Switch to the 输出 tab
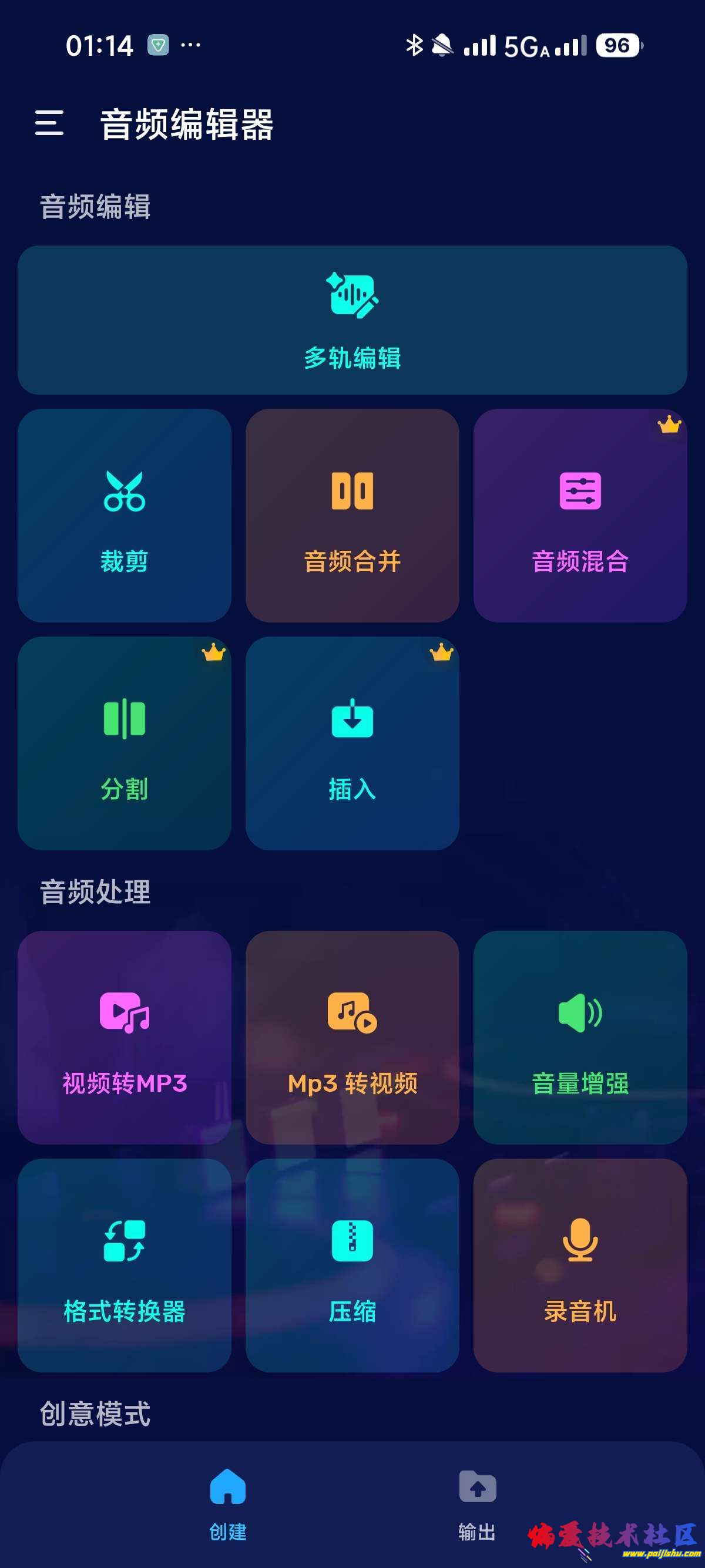The width and height of the screenshot is (705, 1568). click(x=476, y=1502)
